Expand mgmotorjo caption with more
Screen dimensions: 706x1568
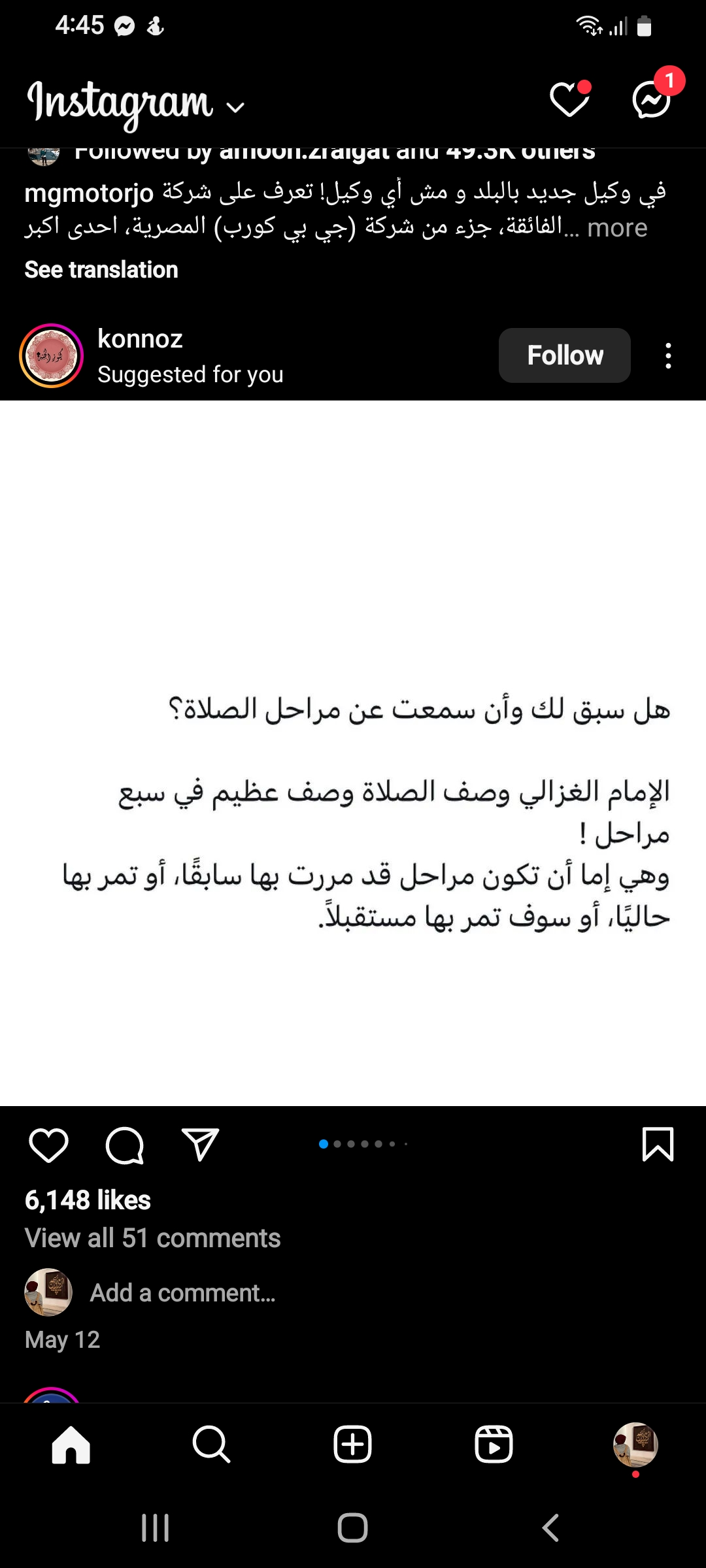click(616, 228)
